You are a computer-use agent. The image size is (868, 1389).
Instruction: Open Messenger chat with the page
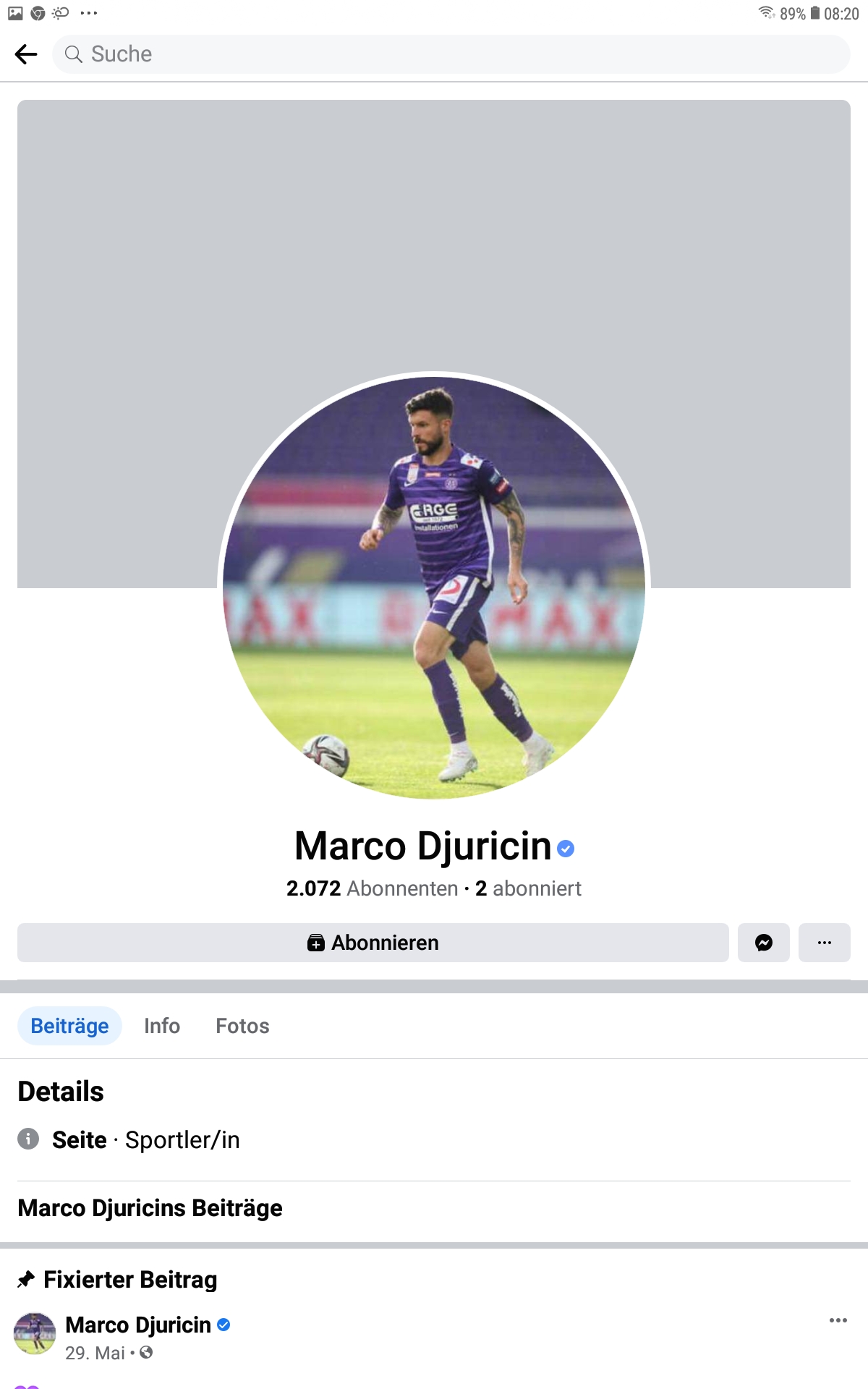coord(763,943)
